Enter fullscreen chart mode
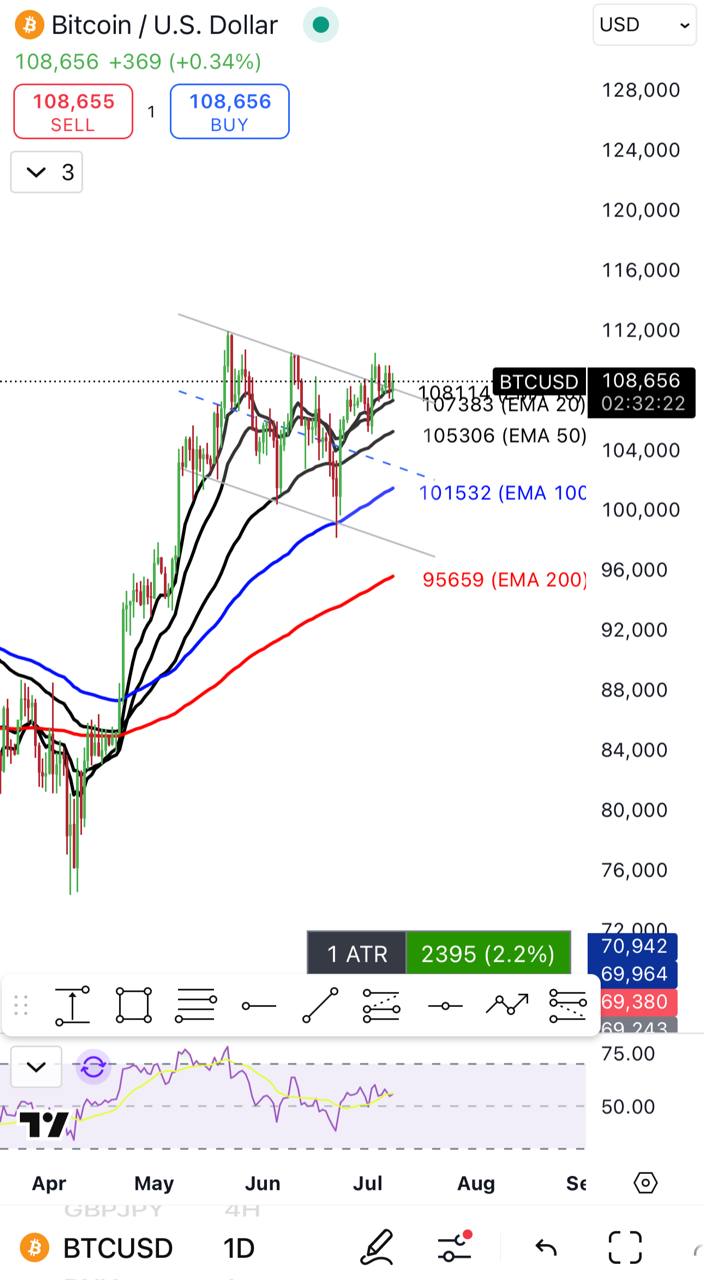Viewport: 704px width, 1280px height. click(x=626, y=1247)
